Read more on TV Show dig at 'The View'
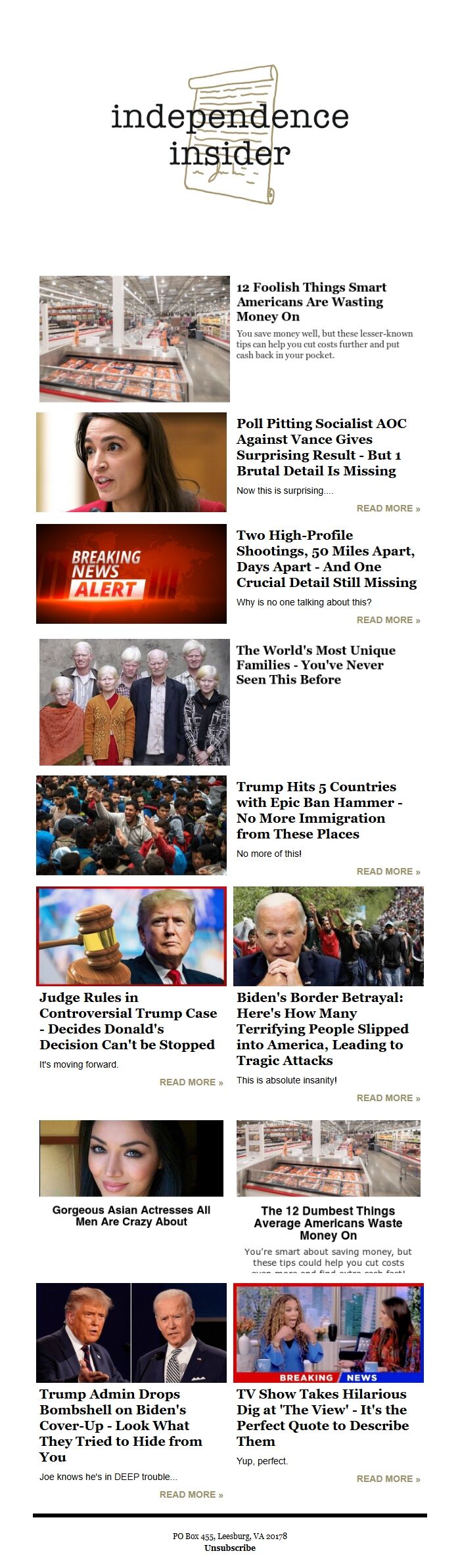Image resolution: width=460 pixels, height=1568 pixels. coord(388,1479)
